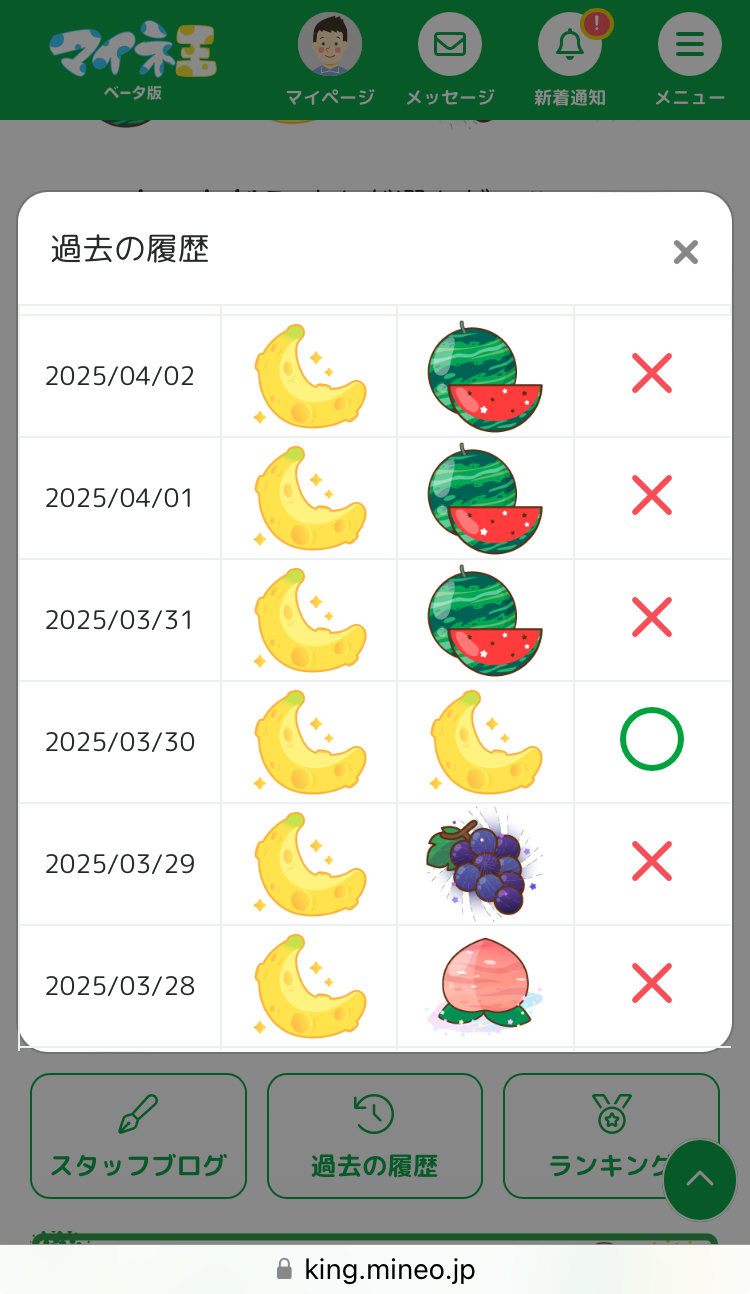Open スタッフブログ button
This screenshot has height=1294, width=750.
(138, 1135)
